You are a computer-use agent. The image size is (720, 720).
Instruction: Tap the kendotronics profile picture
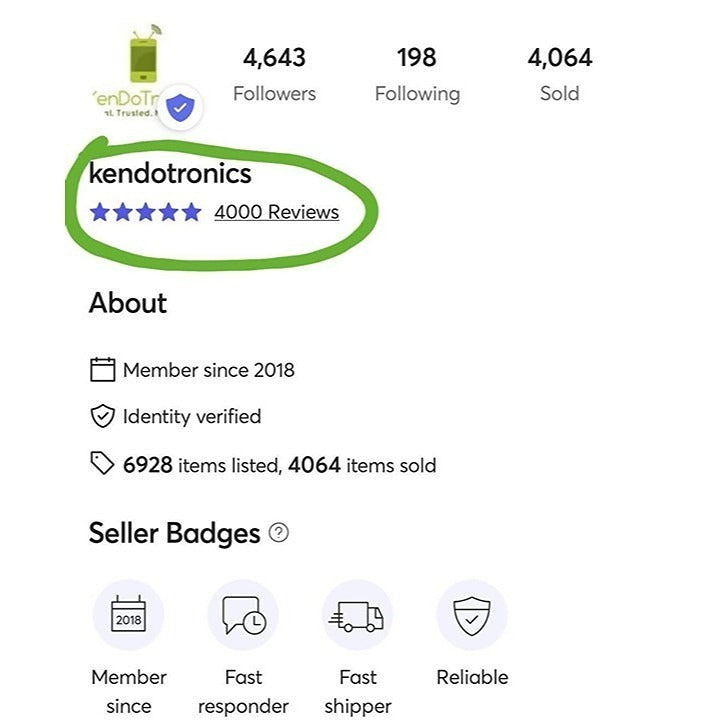click(x=139, y=70)
